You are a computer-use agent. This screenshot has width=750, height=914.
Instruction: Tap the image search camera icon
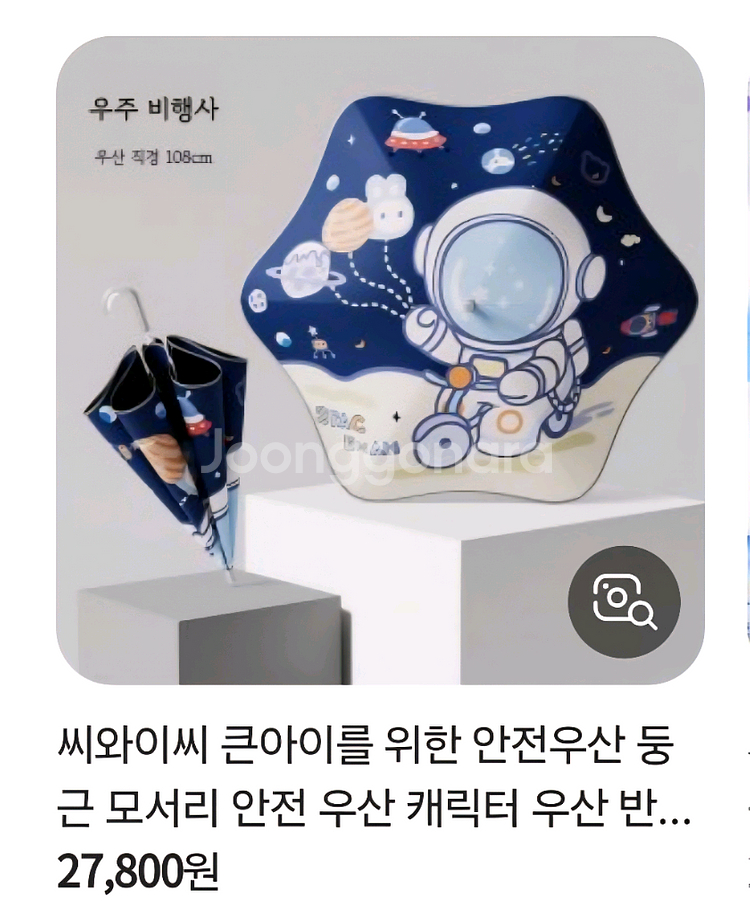[x=624, y=602]
